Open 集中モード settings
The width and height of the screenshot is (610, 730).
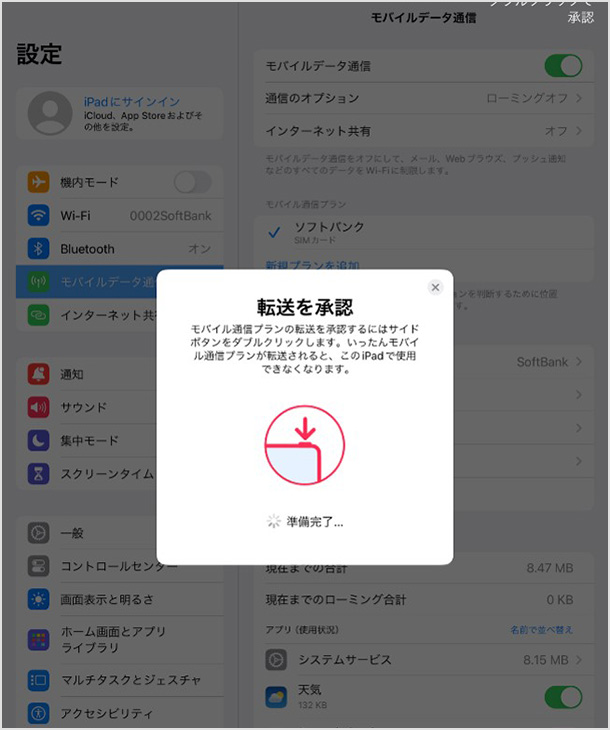[88, 440]
